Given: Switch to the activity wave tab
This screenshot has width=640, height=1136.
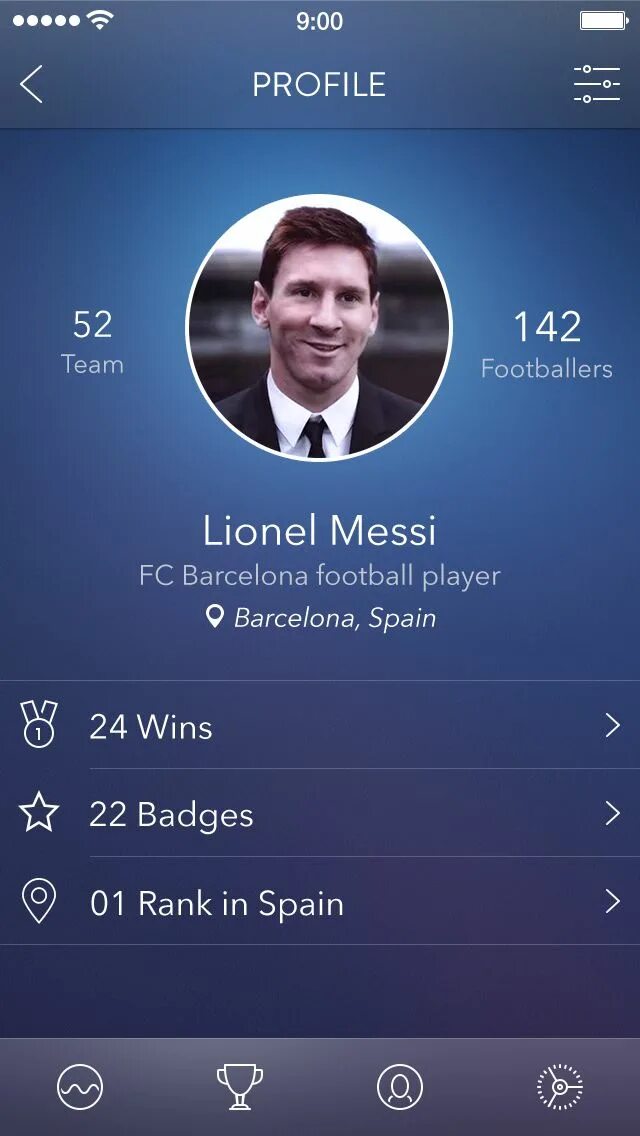Looking at the screenshot, I should coord(80,1087).
